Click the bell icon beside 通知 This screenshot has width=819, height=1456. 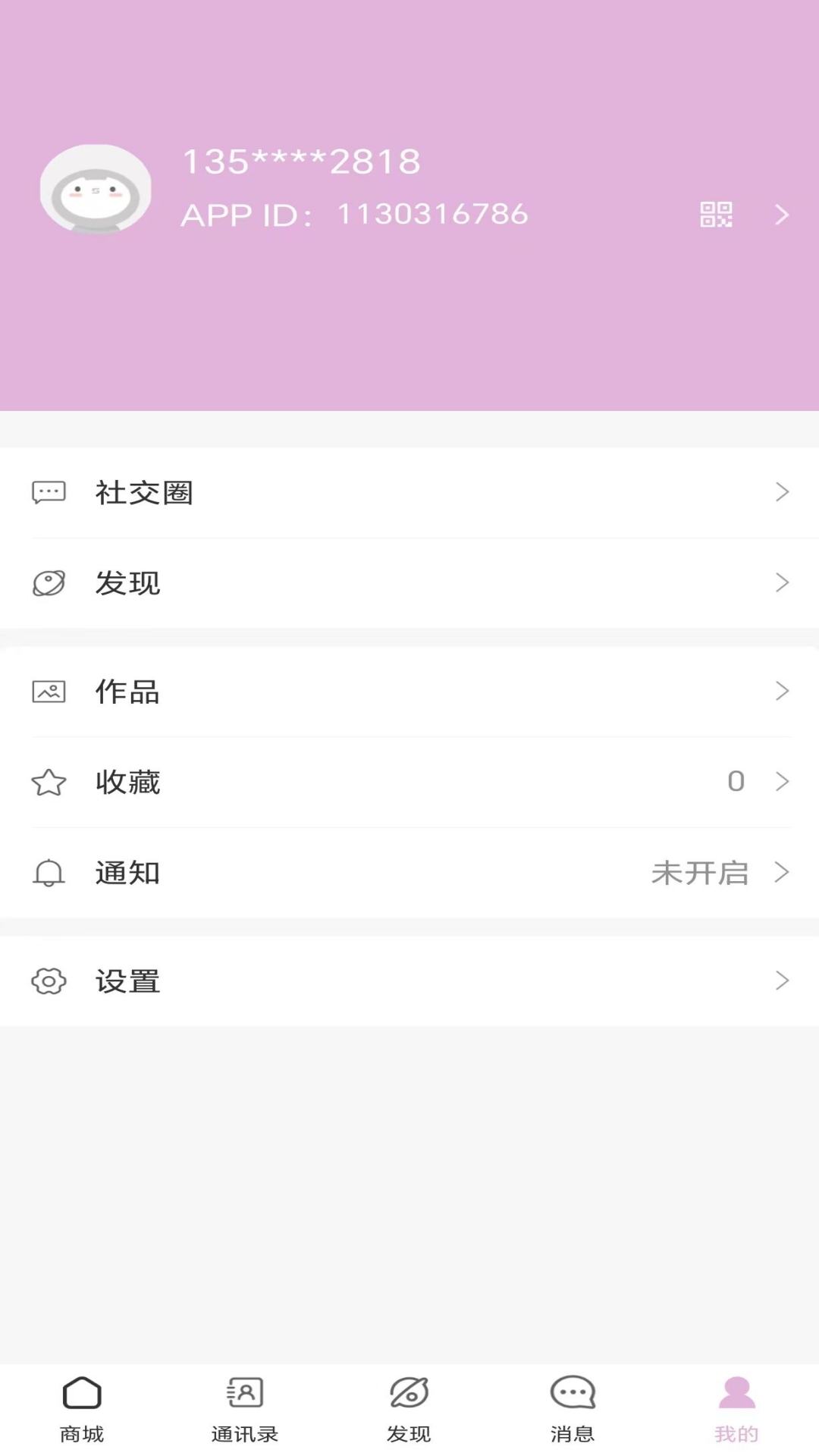coord(49,873)
